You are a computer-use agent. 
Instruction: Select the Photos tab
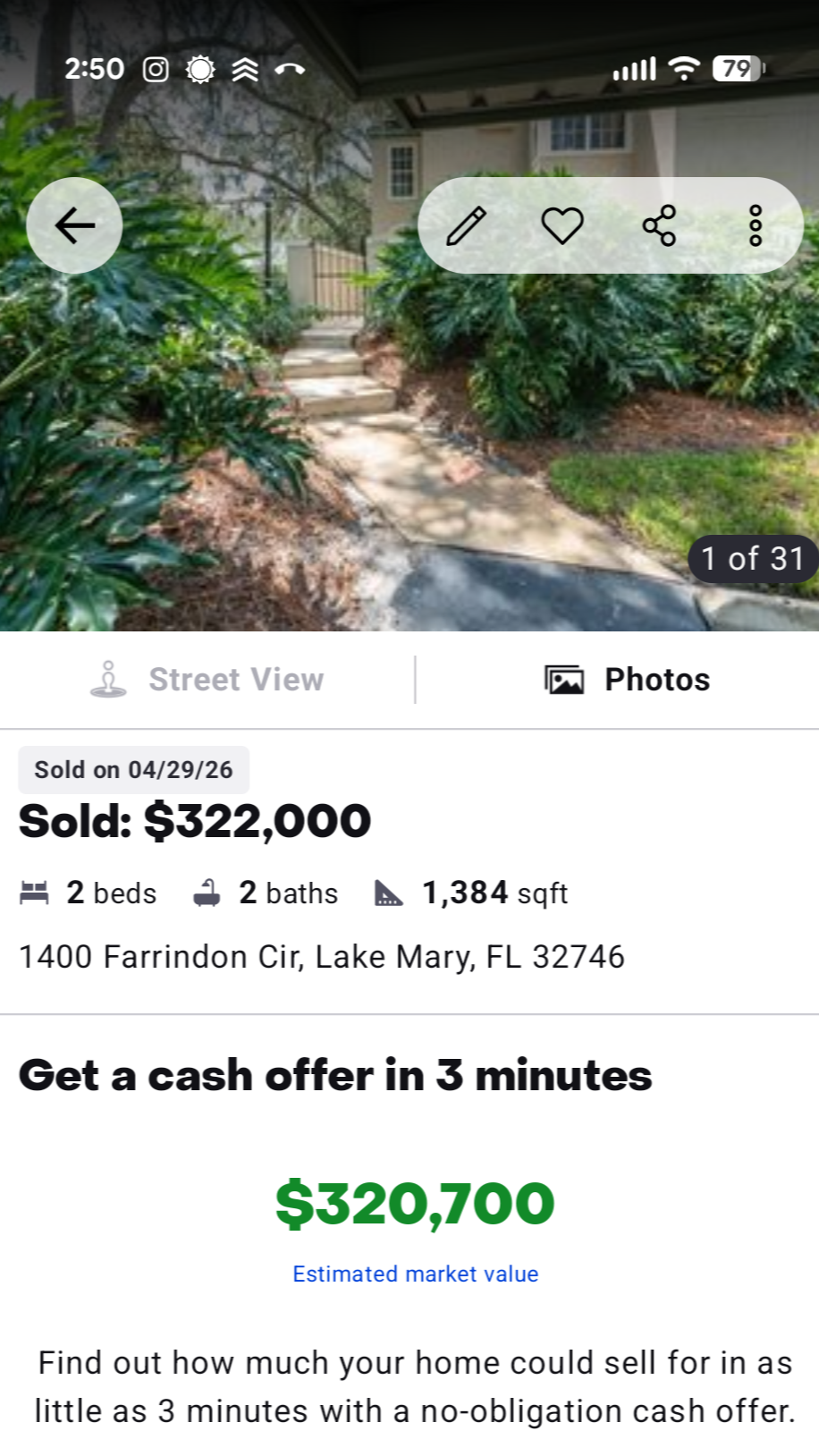627,680
